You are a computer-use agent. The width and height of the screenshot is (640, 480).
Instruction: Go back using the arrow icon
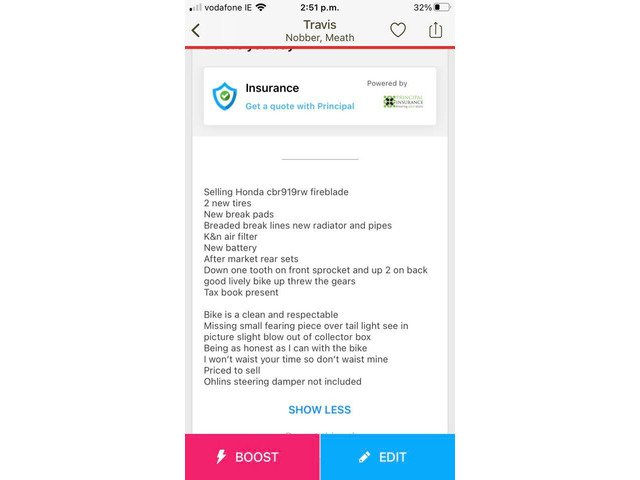[196, 31]
